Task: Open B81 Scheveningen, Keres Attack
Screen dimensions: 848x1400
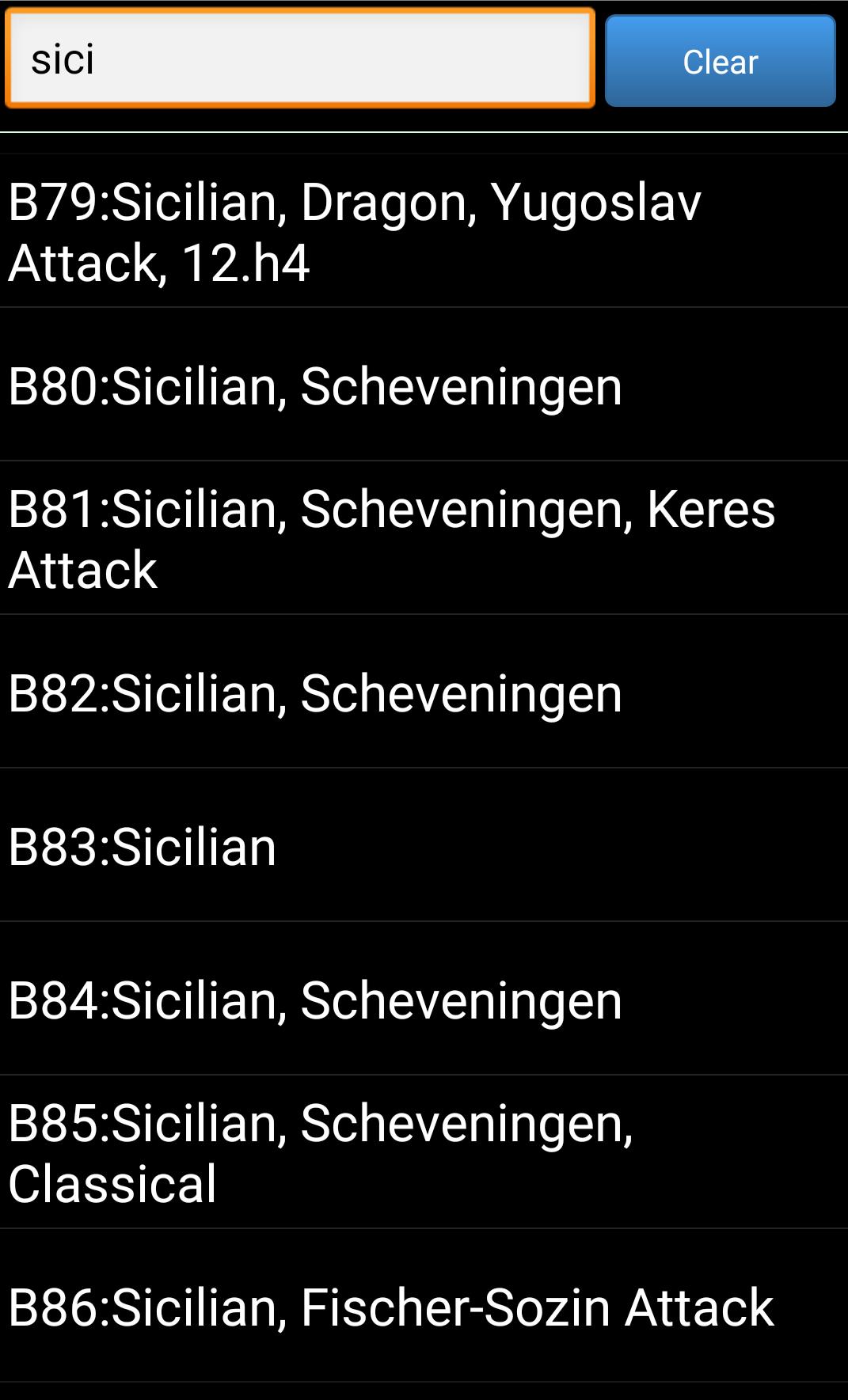Action: (424, 538)
